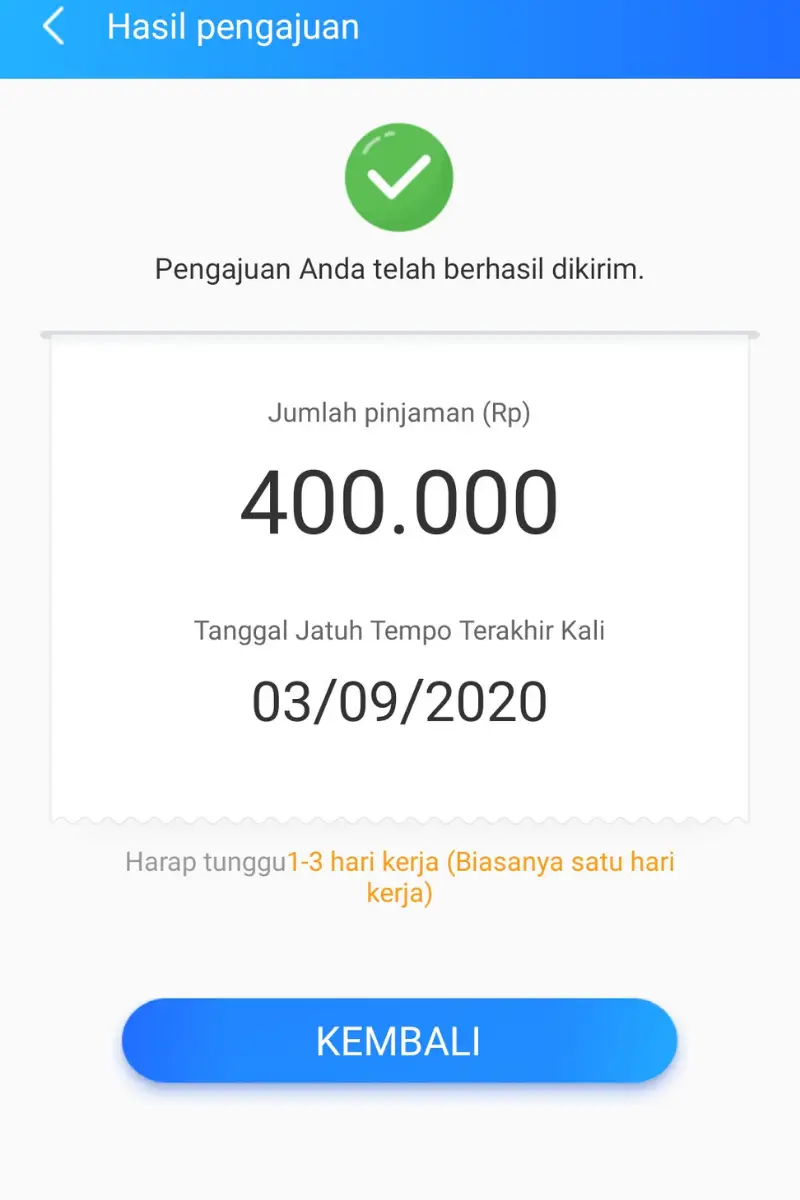The width and height of the screenshot is (800, 1200).
Task: Tap the blue KEMBALI pill button
Action: point(399,1040)
